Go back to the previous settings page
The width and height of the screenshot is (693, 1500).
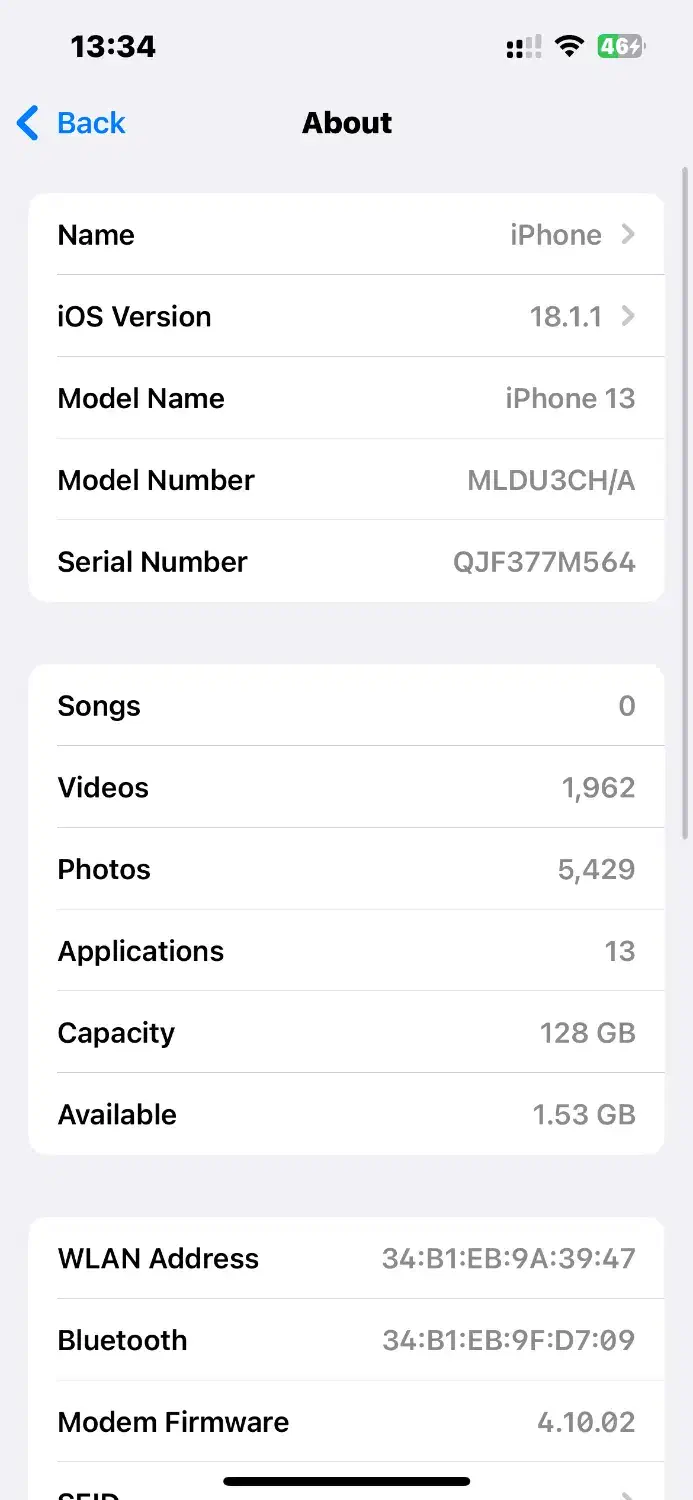point(71,123)
